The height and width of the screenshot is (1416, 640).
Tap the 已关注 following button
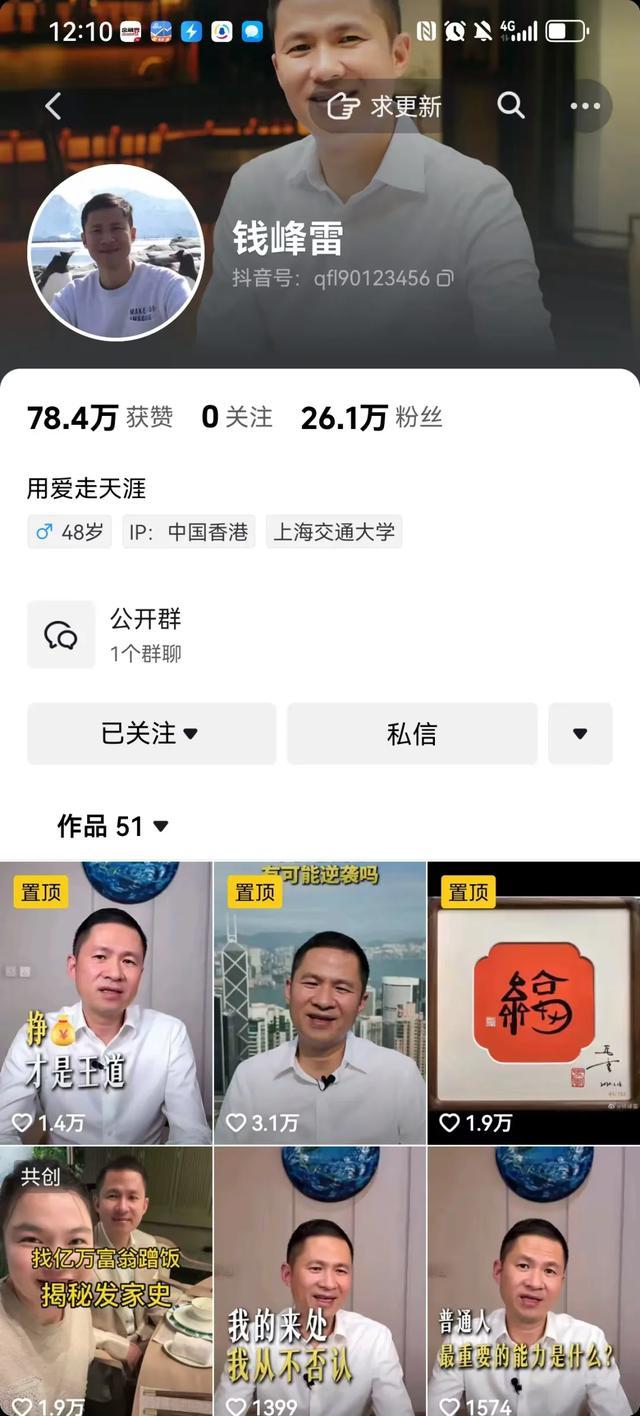tap(151, 733)
